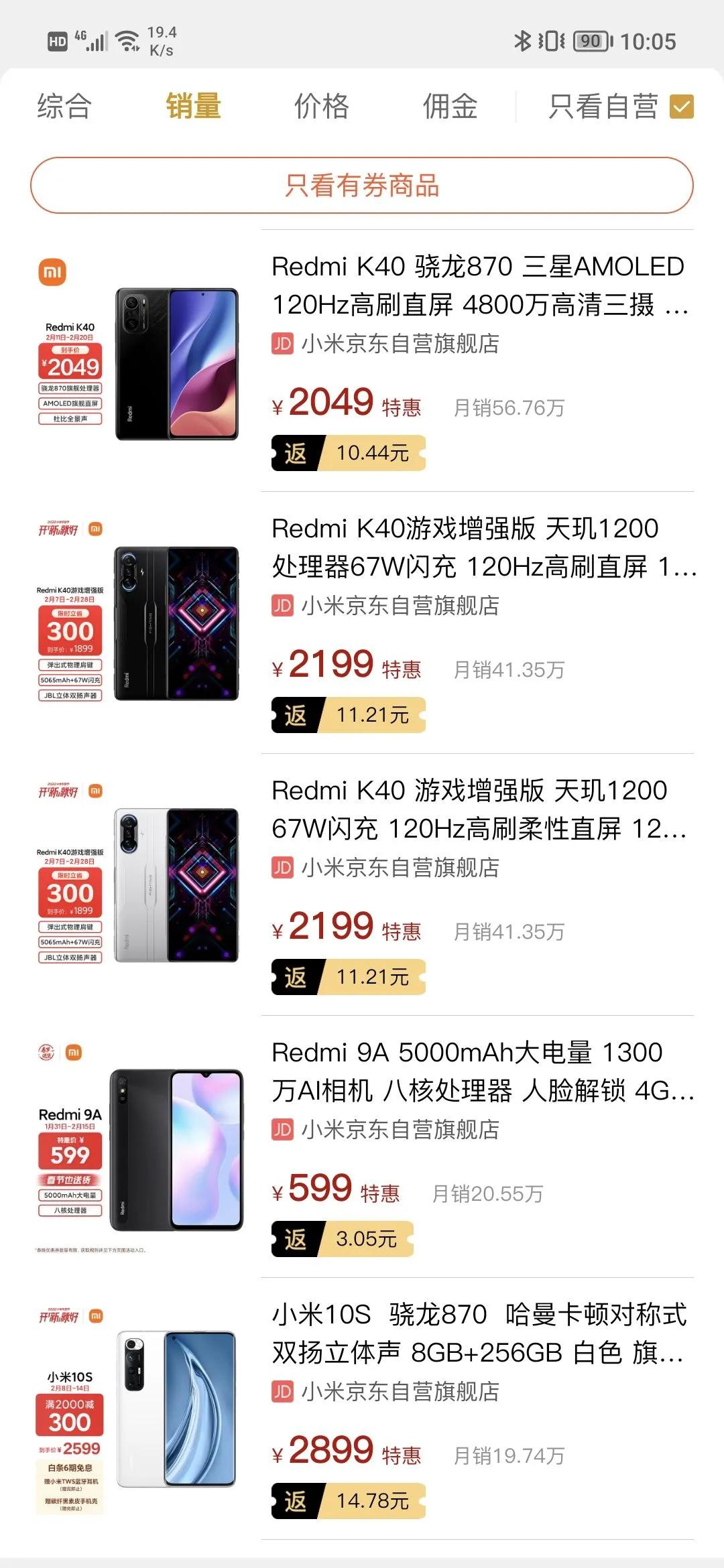Image resolution: width=724 pixels, height=1568 pixels.
Task: Tap the 返 14.78元 rebate badge
Action: [349, 1501]
